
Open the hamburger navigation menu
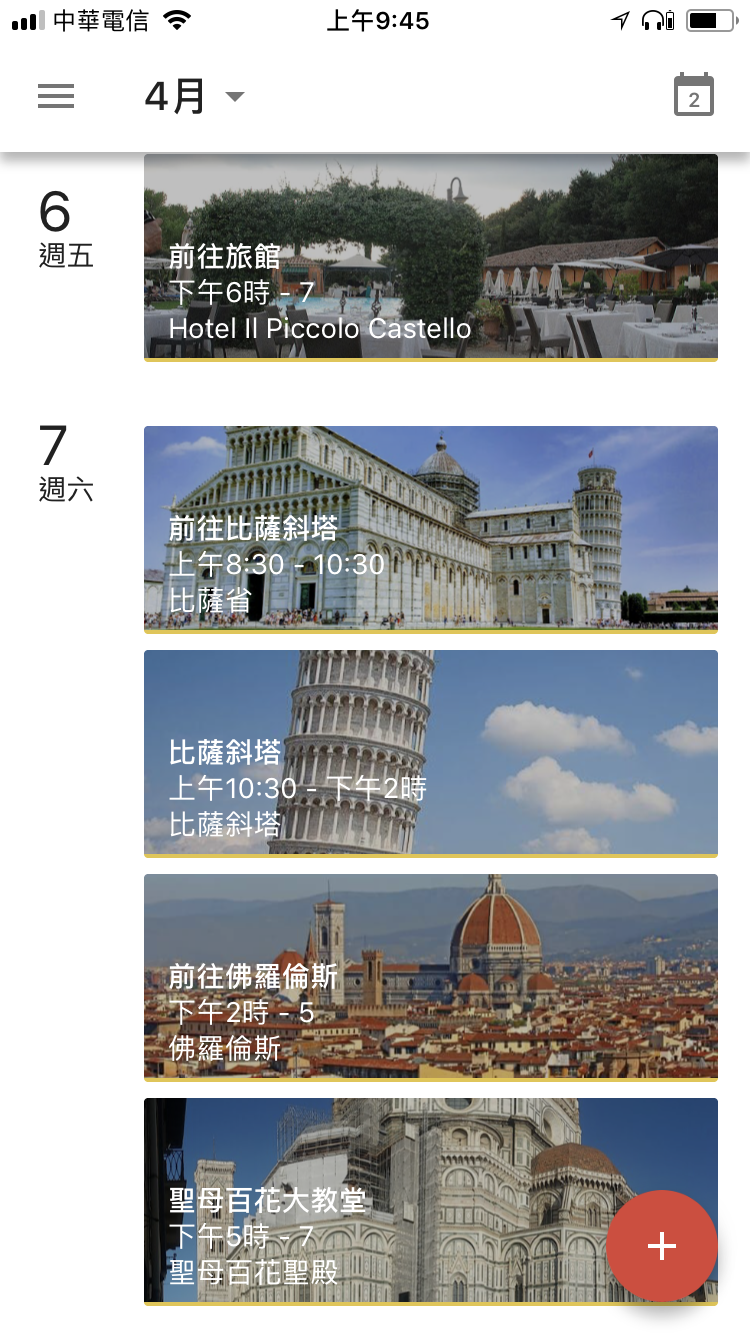[x=56, y=96]
